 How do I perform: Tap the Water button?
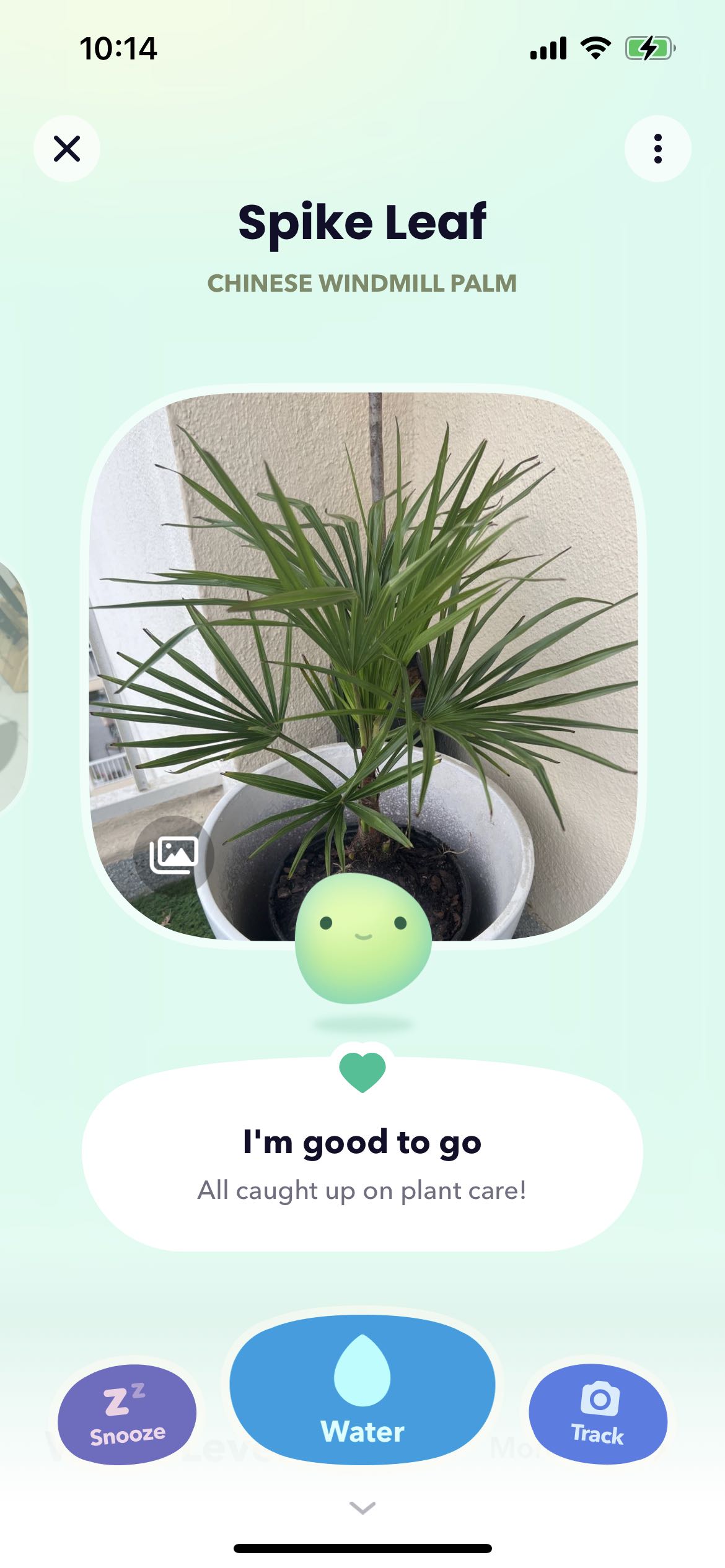tap(362, 1390)
